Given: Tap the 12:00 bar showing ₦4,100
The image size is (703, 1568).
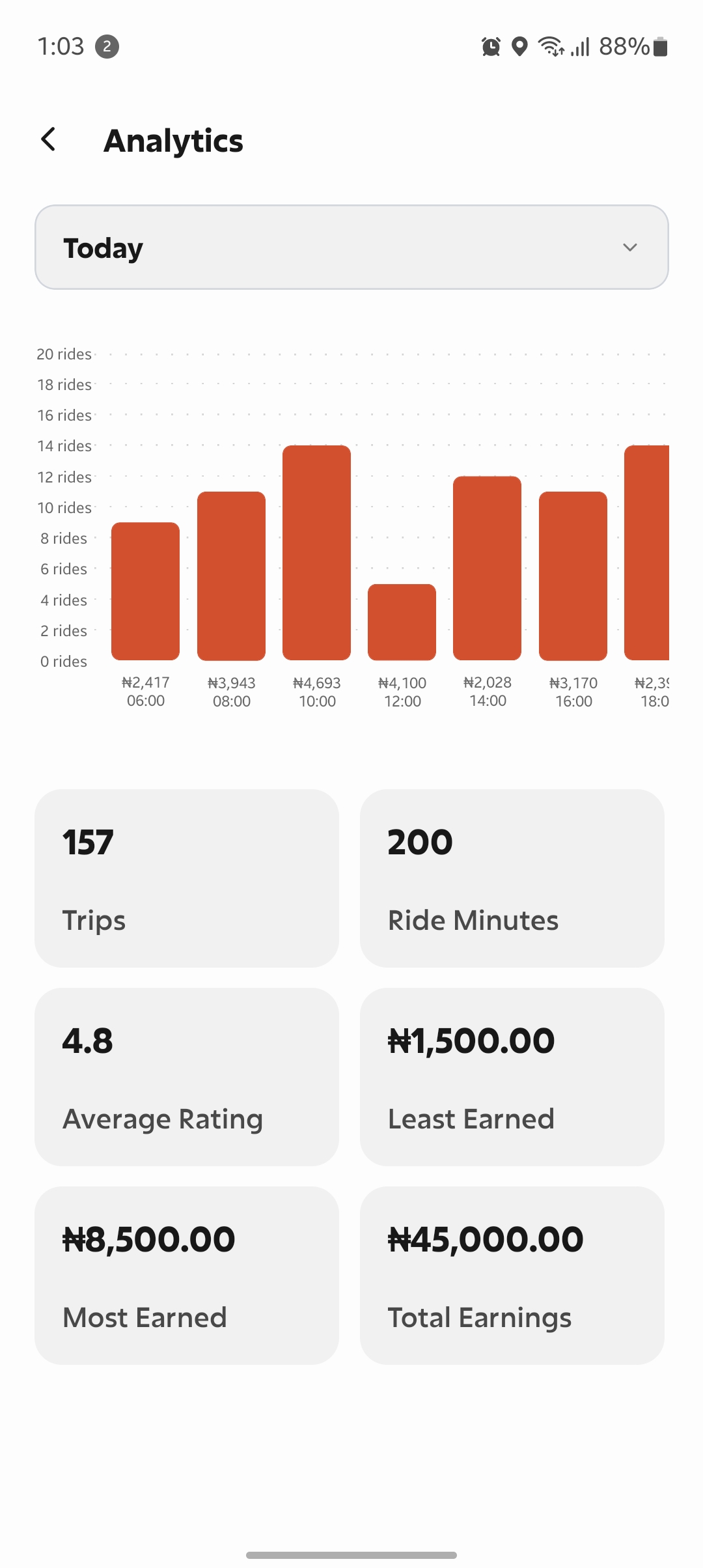Looking at the screenshot, I should click(402, 622).
